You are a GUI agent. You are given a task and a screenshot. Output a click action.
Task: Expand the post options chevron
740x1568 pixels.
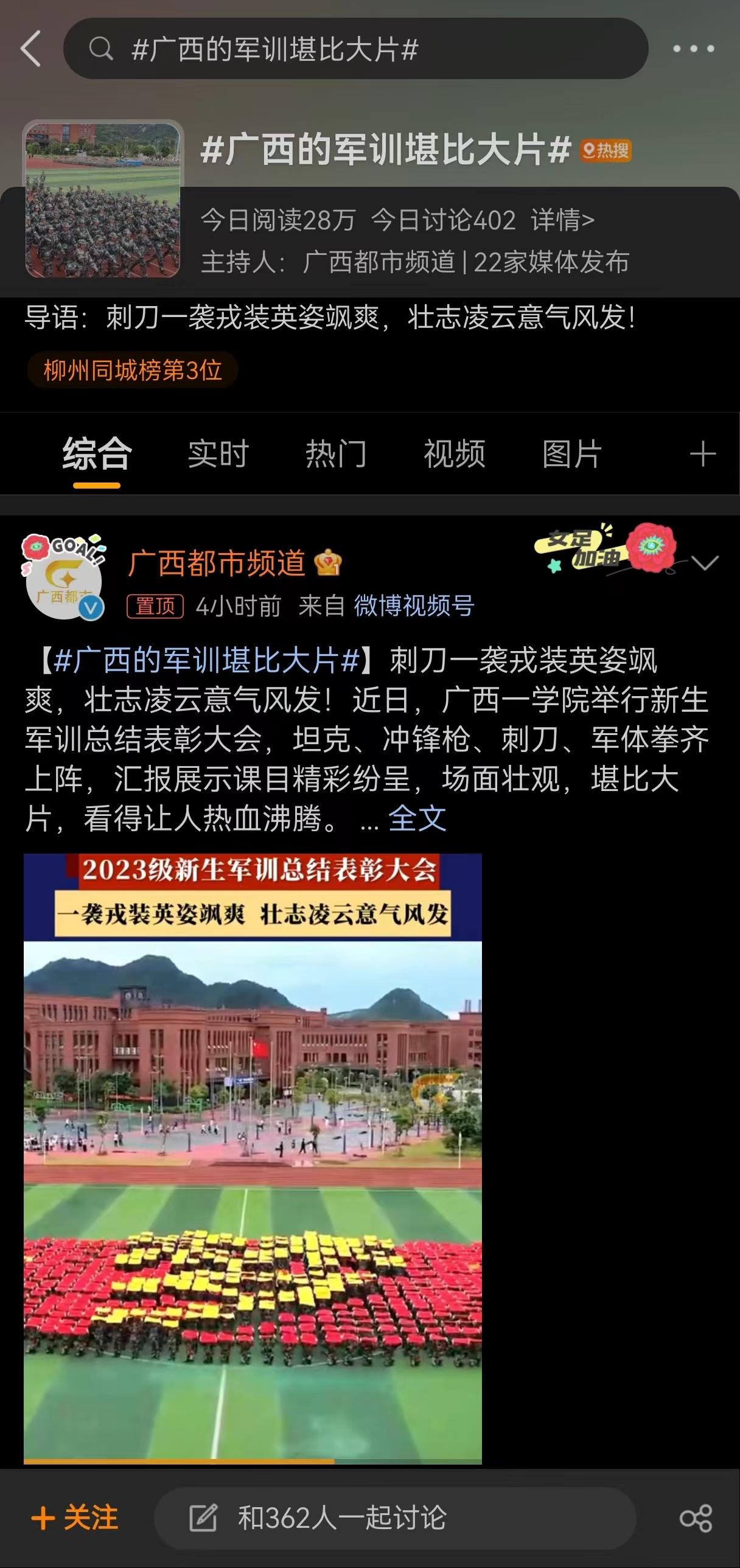[705, 562]
